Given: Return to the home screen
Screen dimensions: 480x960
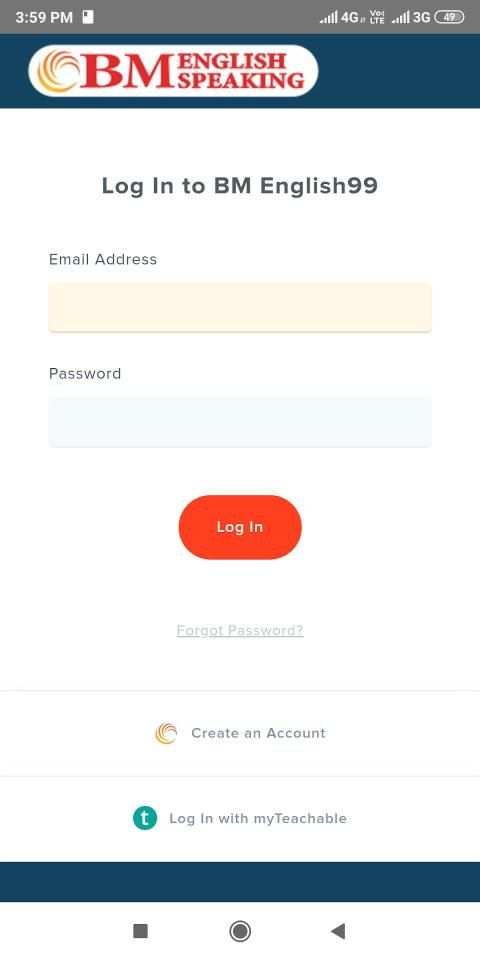Looking at the screenshot, I should point(240,931).
